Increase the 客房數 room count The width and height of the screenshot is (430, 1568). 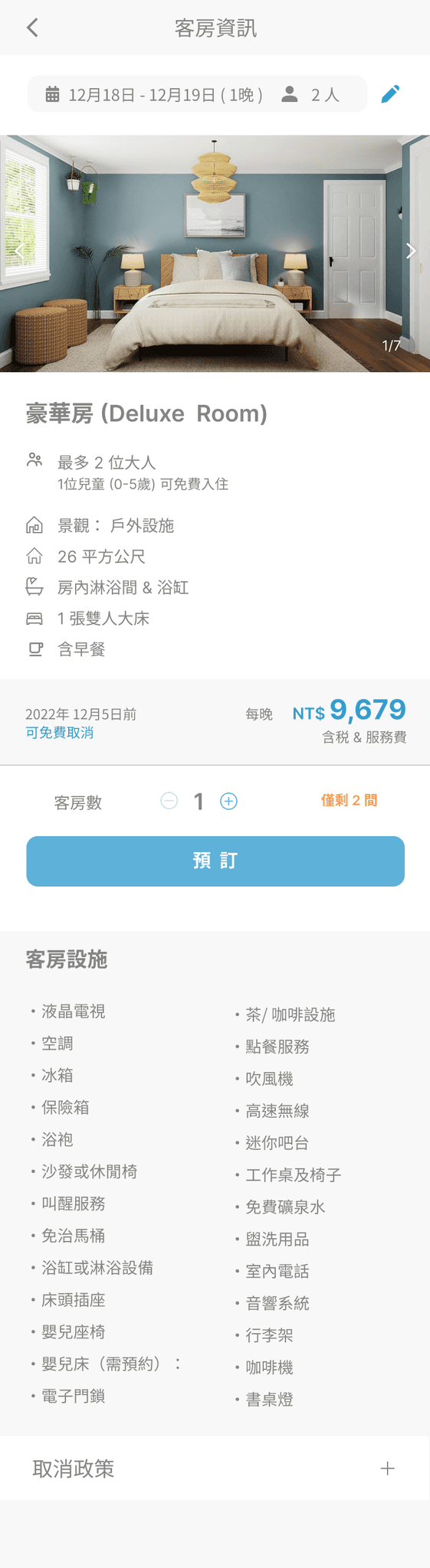click(x=228, y=801)
